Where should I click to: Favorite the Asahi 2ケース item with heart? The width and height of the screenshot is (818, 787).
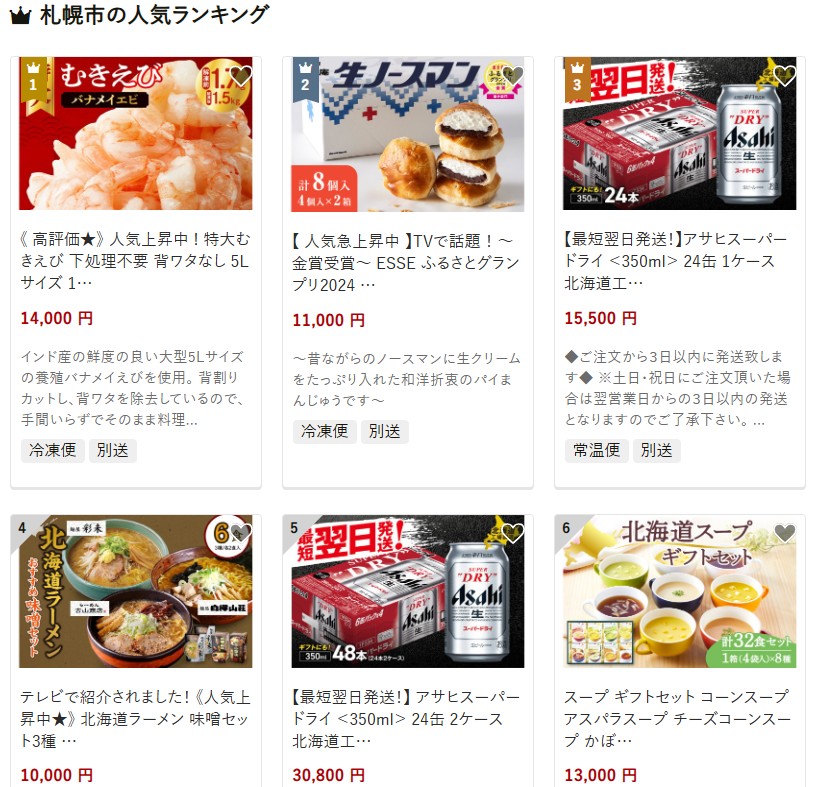[x=513, y=533]
